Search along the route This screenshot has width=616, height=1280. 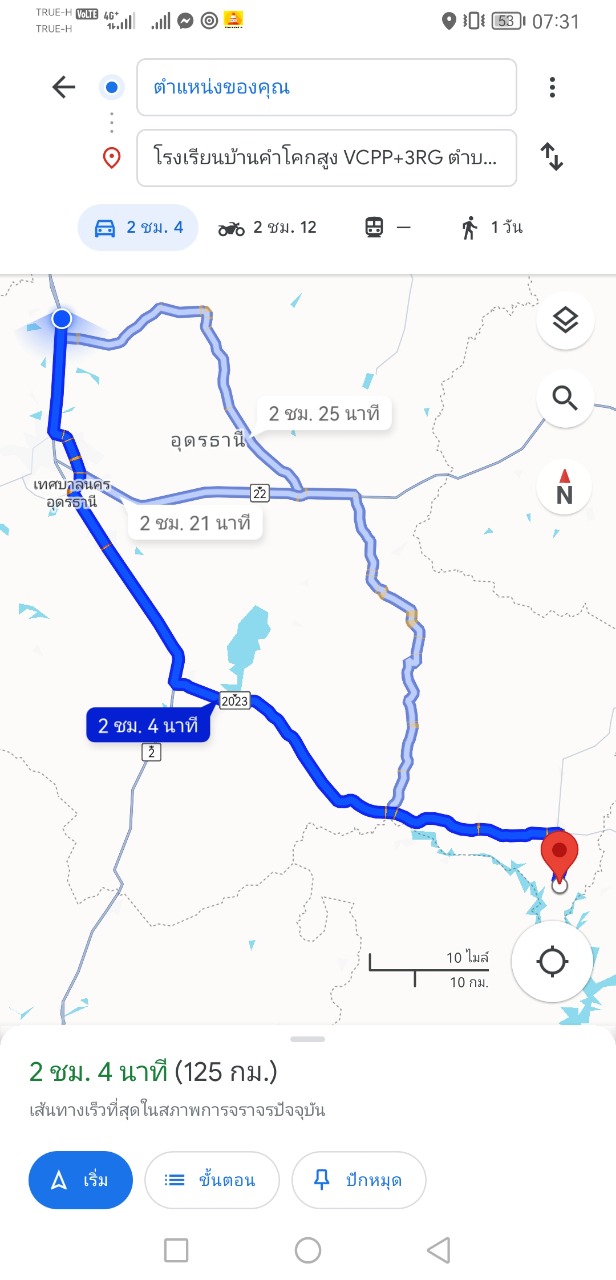565,400
